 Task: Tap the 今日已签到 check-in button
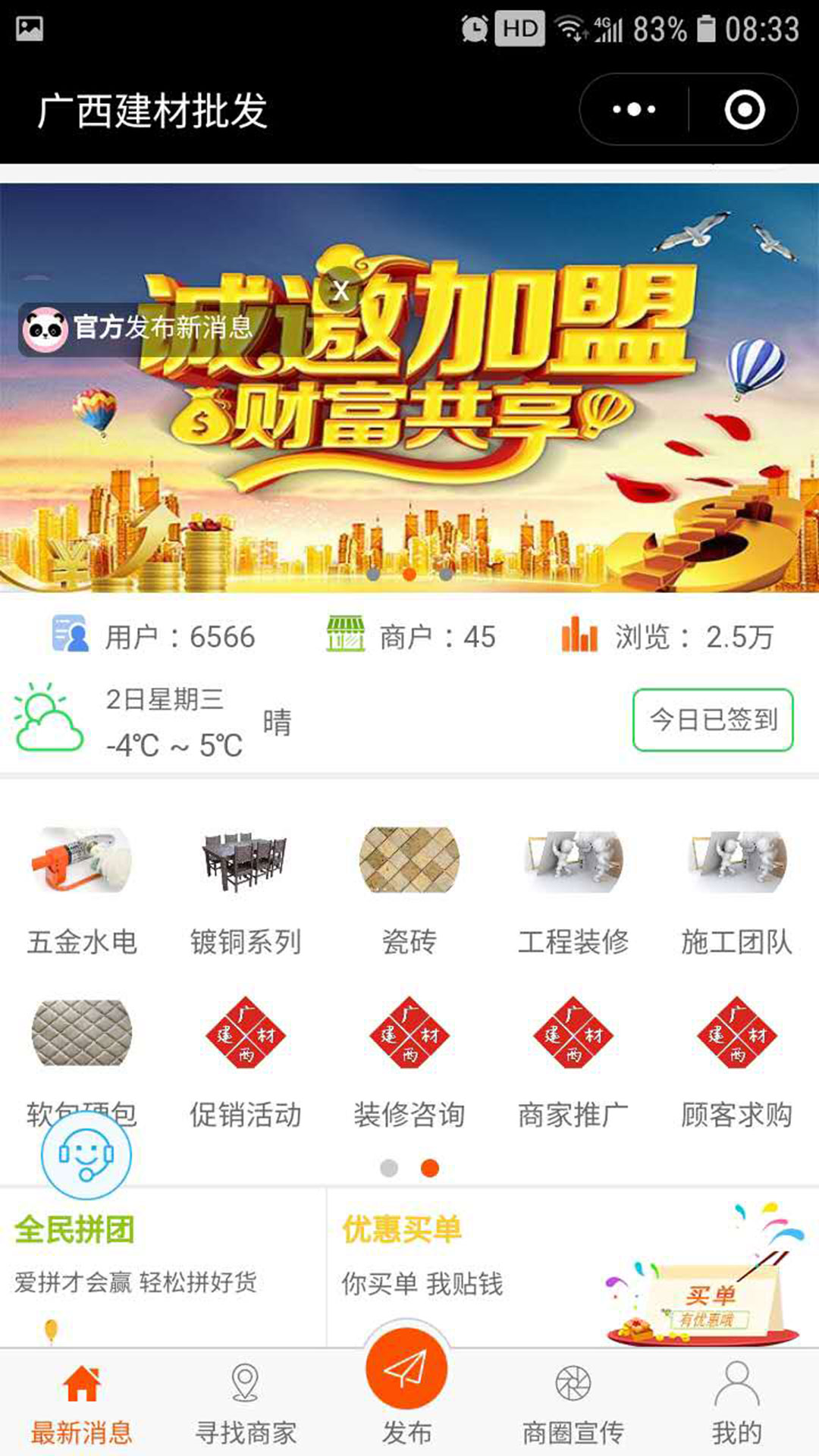713,720
